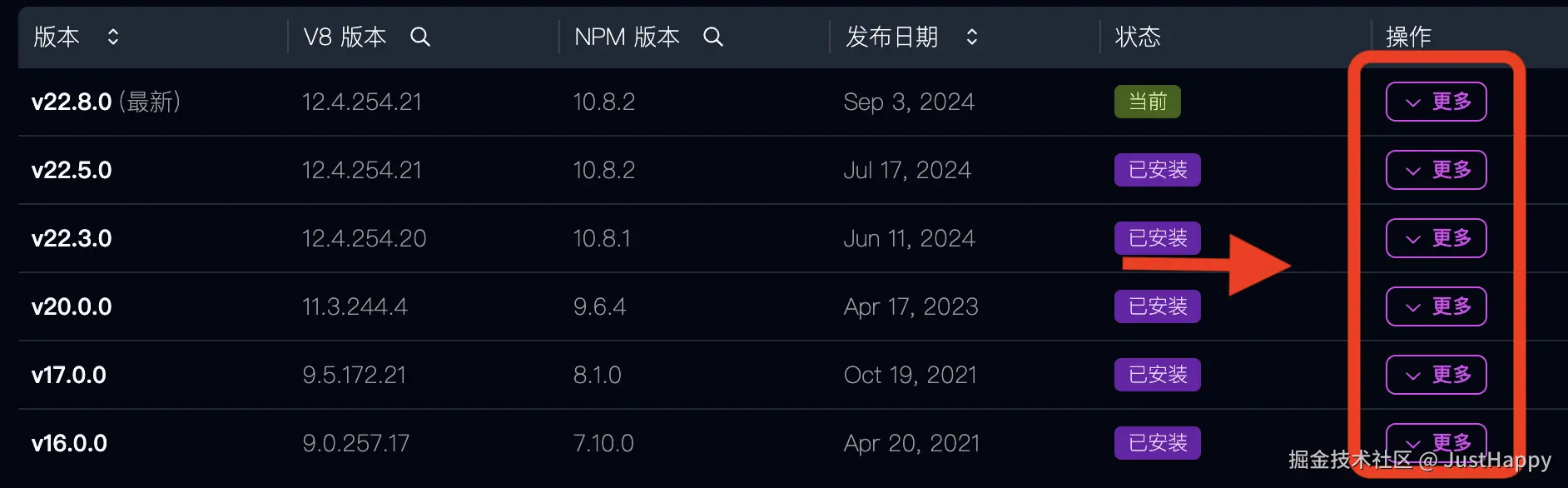Sort the list by 发布日期
The width and height of the screenshot is (1568, 488).
(971, 37)
